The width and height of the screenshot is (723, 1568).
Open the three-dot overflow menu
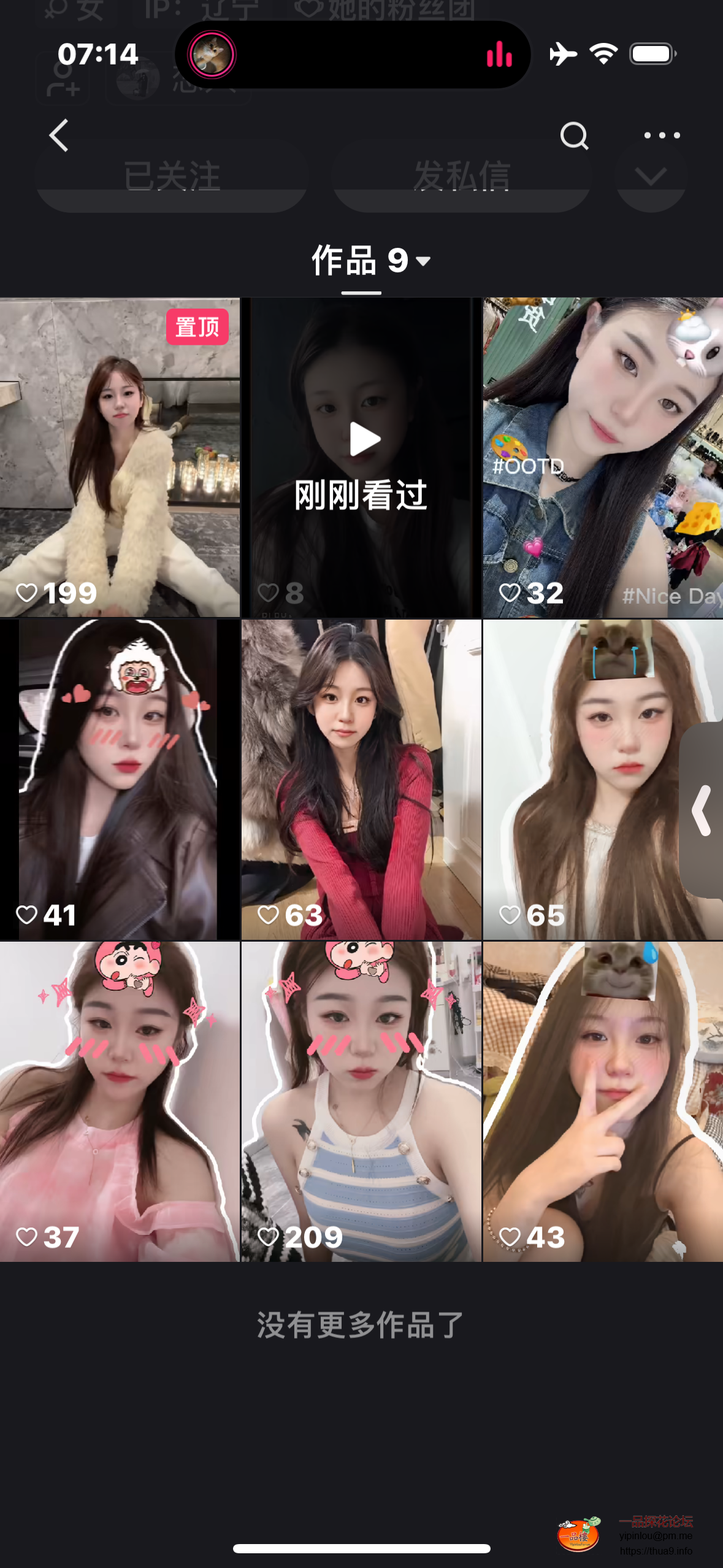click(662, 136)
